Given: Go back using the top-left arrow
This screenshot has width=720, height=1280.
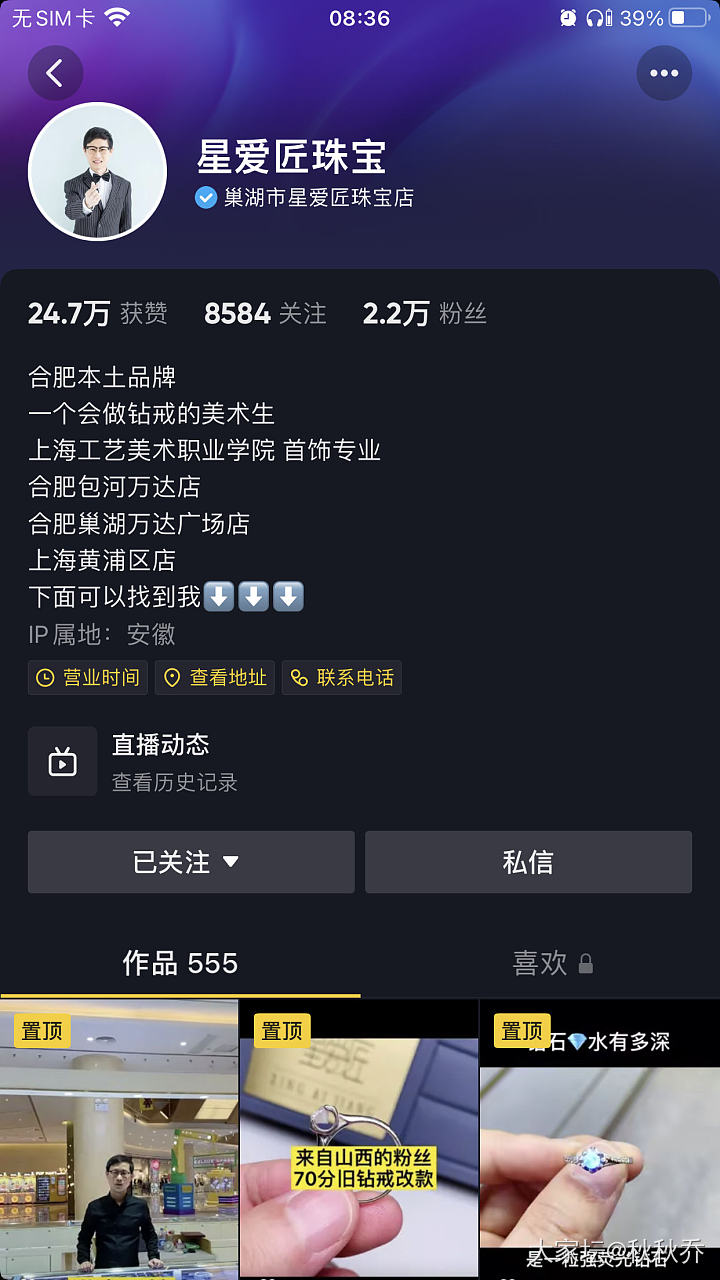Looking at the screenshot, I should [x=55, y=73].
